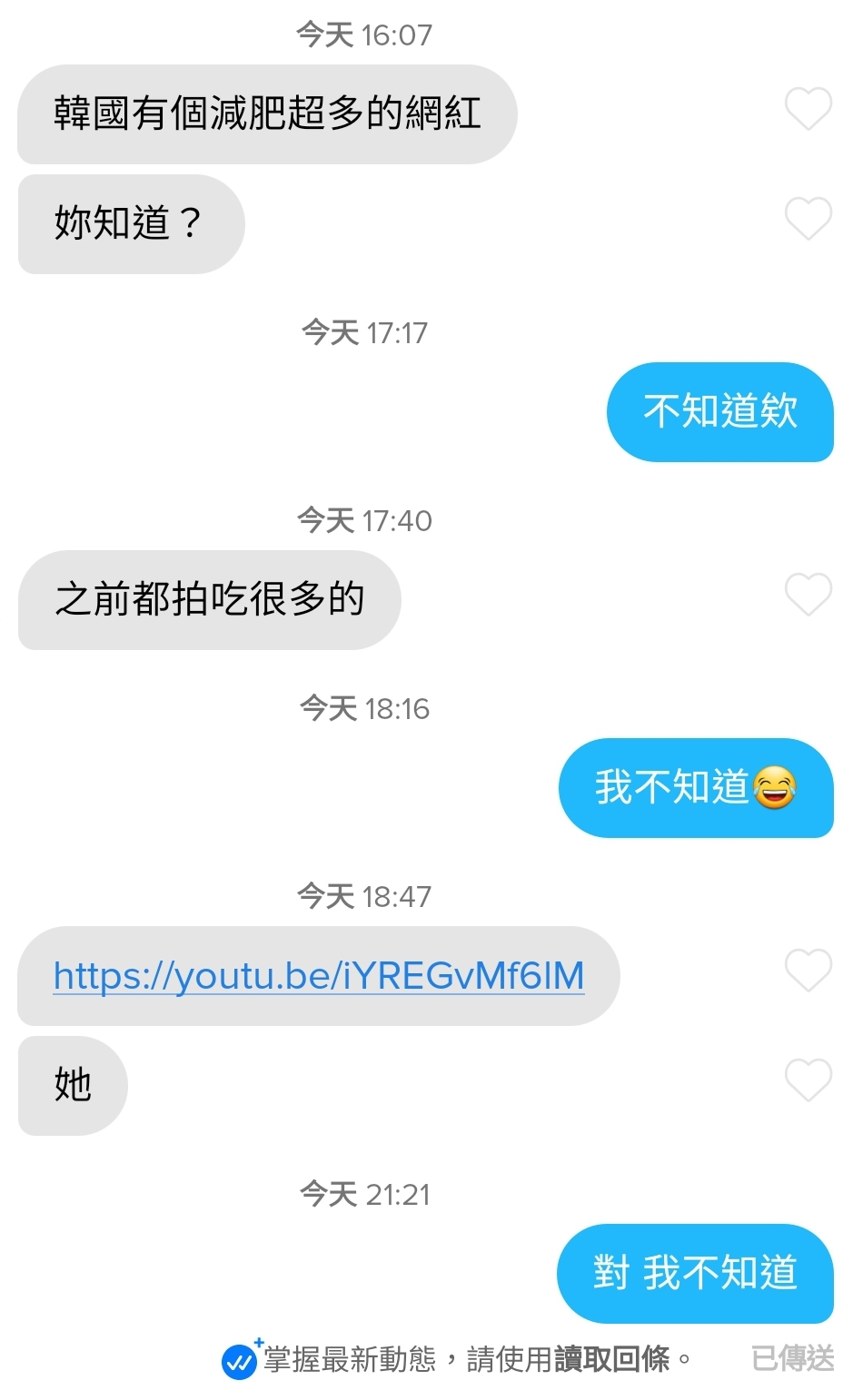Screen dimensions: 853x1400
Task: Tap the 讀取回條 read receipts prompt
Action: tap(611, 1359)
